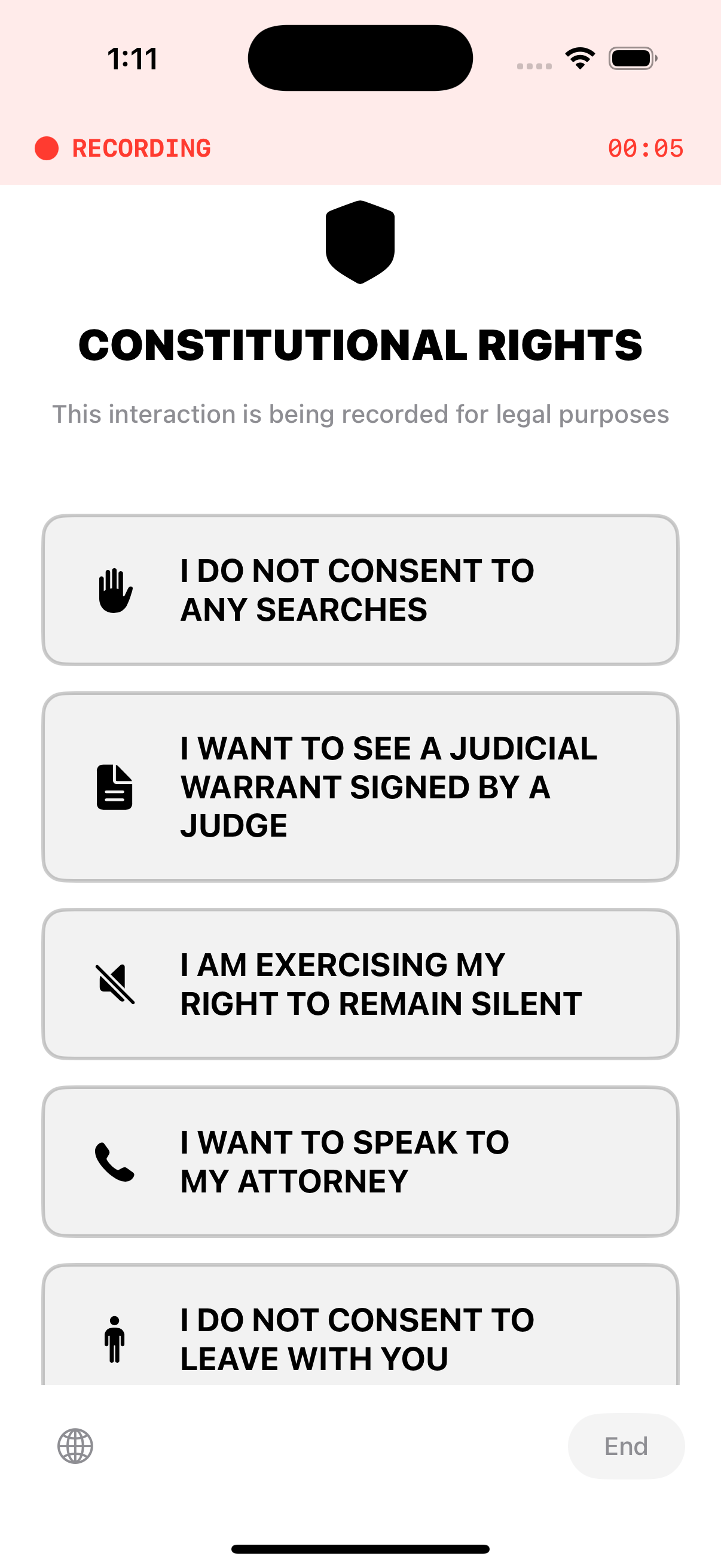Tap the home indicator bar at bottom
This screenshot has height=1568, width=721.
360,1549
